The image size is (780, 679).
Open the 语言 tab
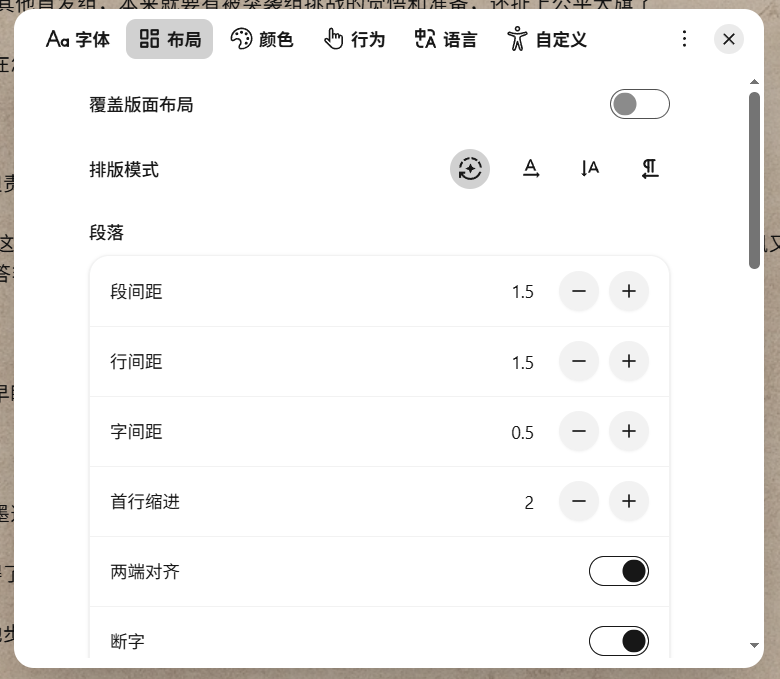445,40
